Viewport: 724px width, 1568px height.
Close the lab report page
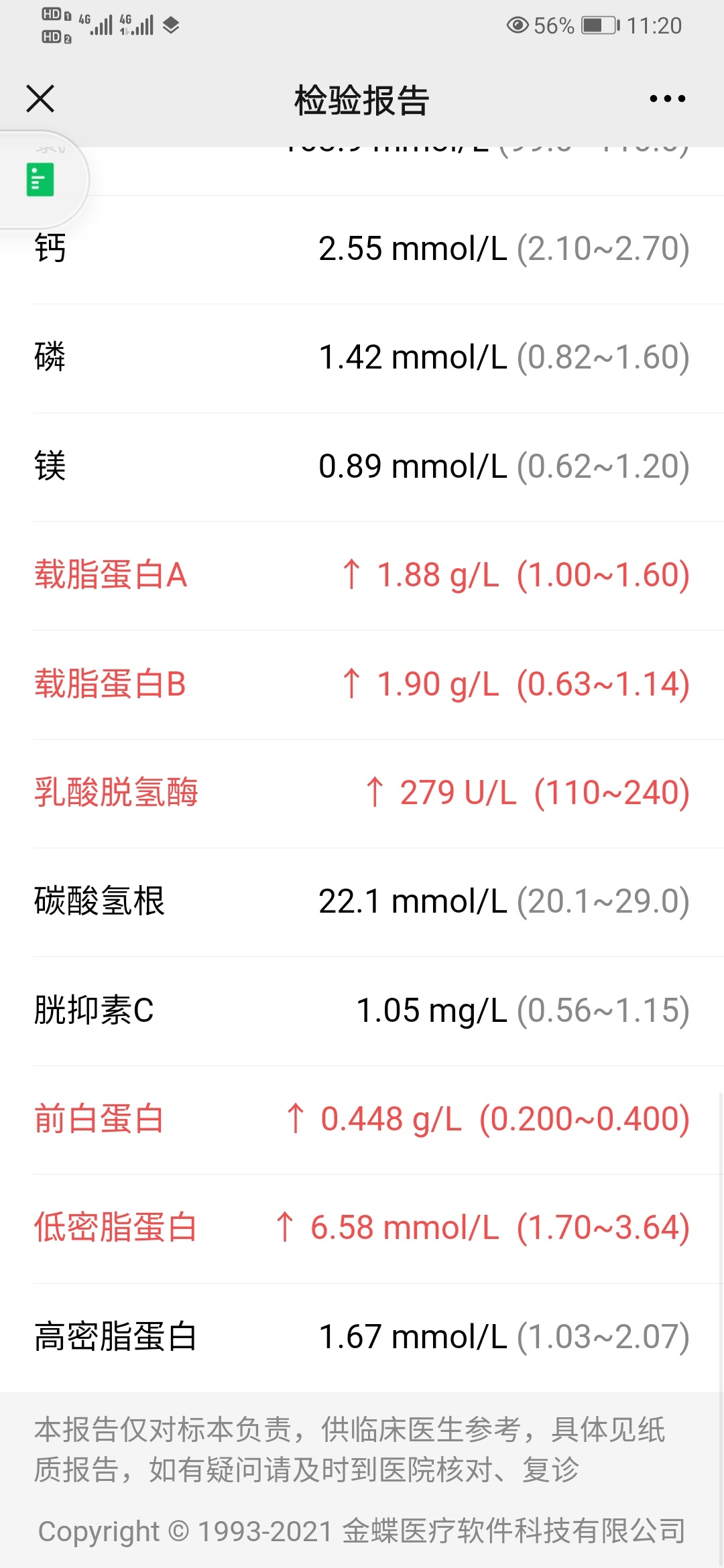pyautogui.click(x=40, y=99)
